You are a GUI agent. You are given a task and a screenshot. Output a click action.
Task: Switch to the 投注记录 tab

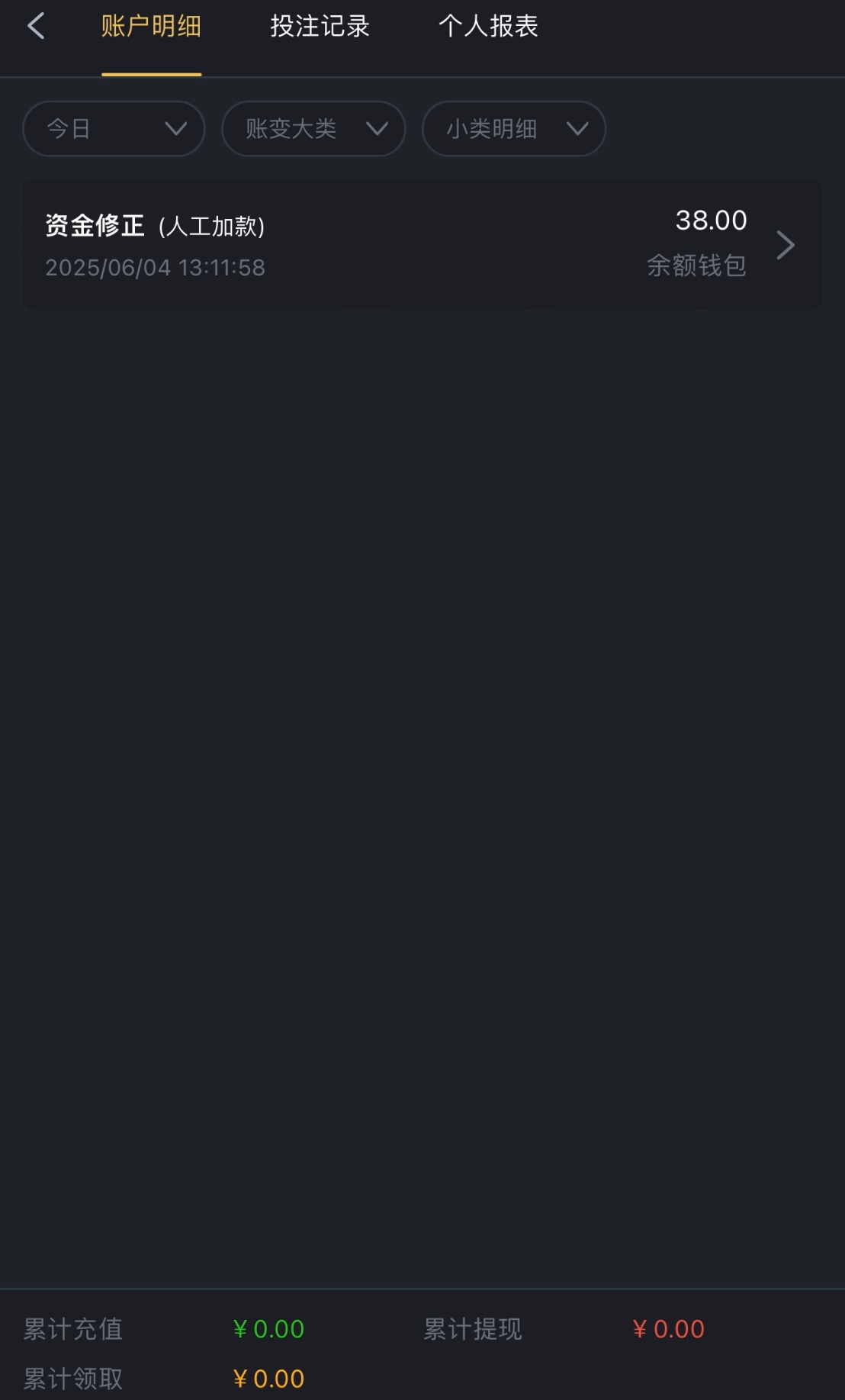(x=320, y=27)
